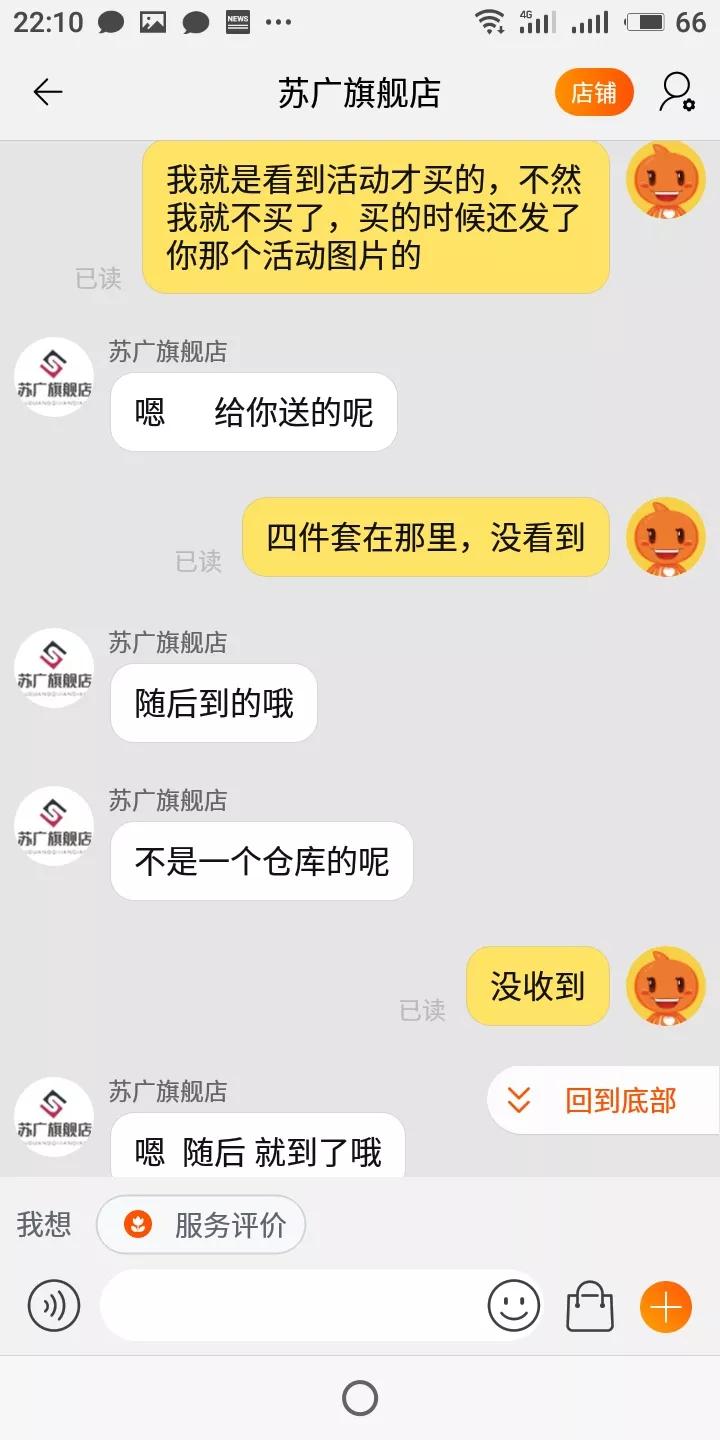Go back with the left arrow
720x1440 pixels.
[x=46, y=91]
